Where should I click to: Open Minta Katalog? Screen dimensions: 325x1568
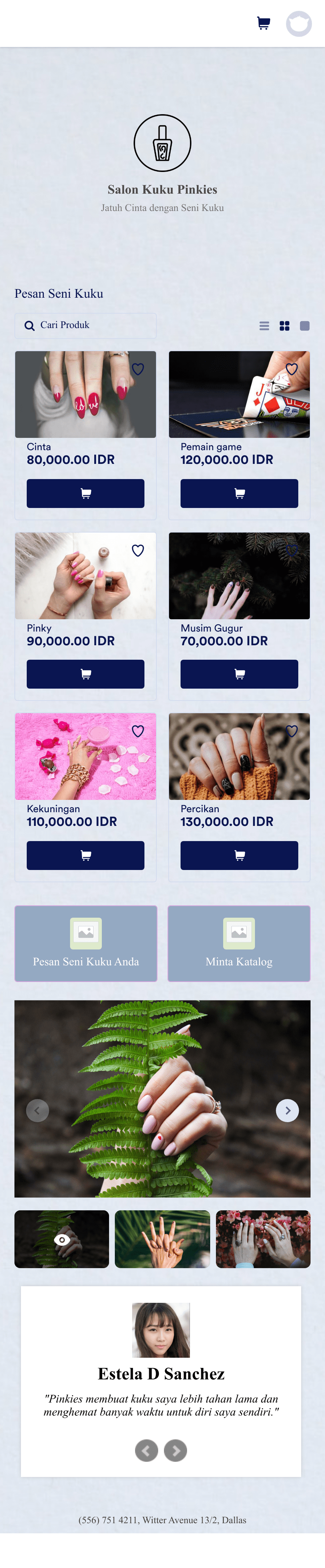pyautogui.click(x=239, y=943)
